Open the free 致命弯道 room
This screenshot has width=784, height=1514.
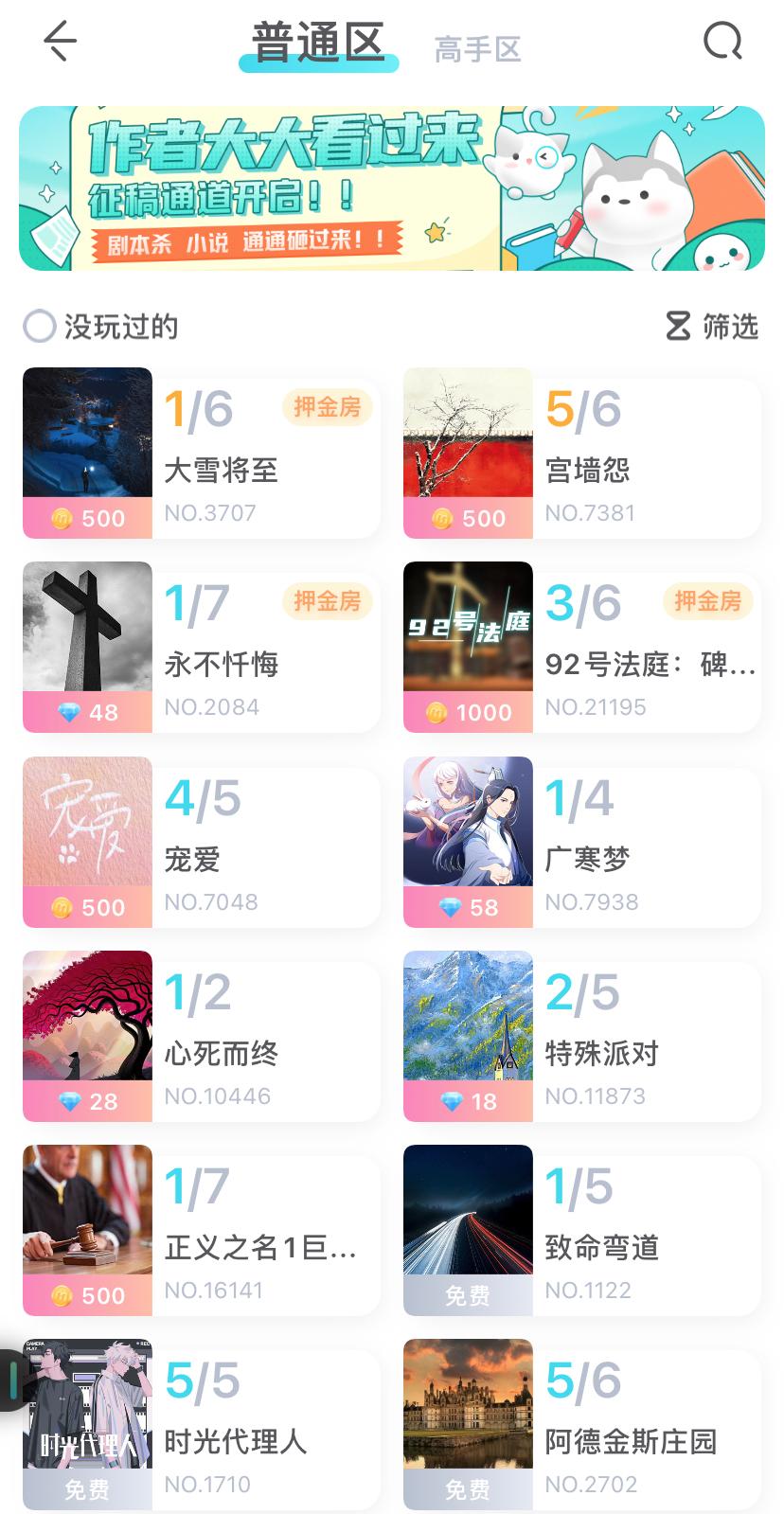click(x=581, y=1231)
